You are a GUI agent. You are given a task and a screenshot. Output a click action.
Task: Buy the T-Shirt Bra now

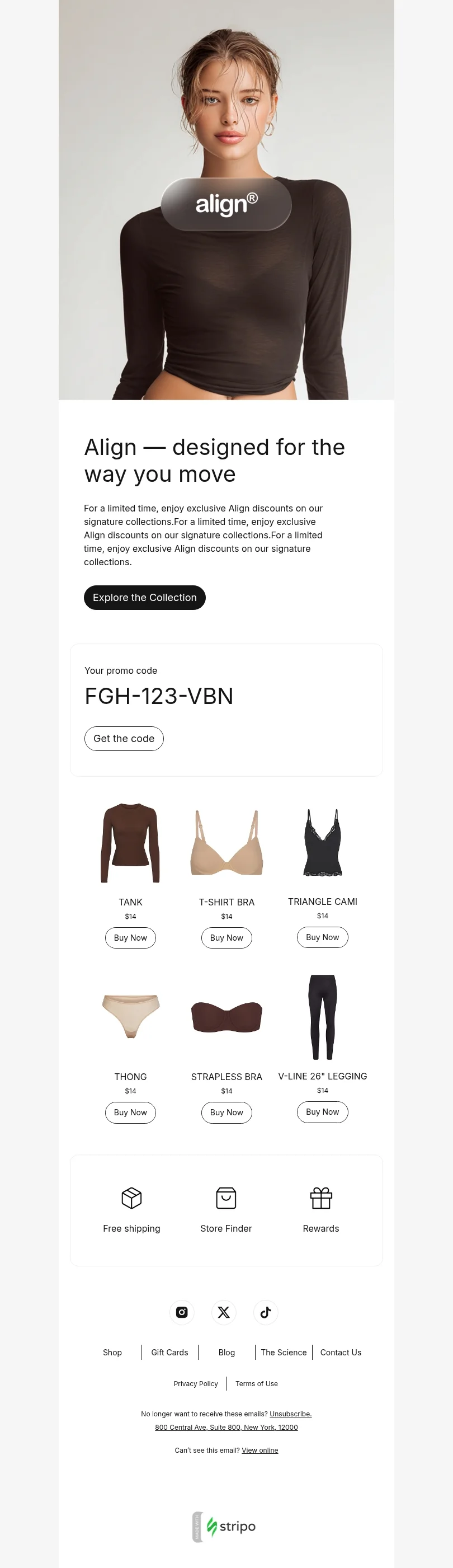click(226, 937)
